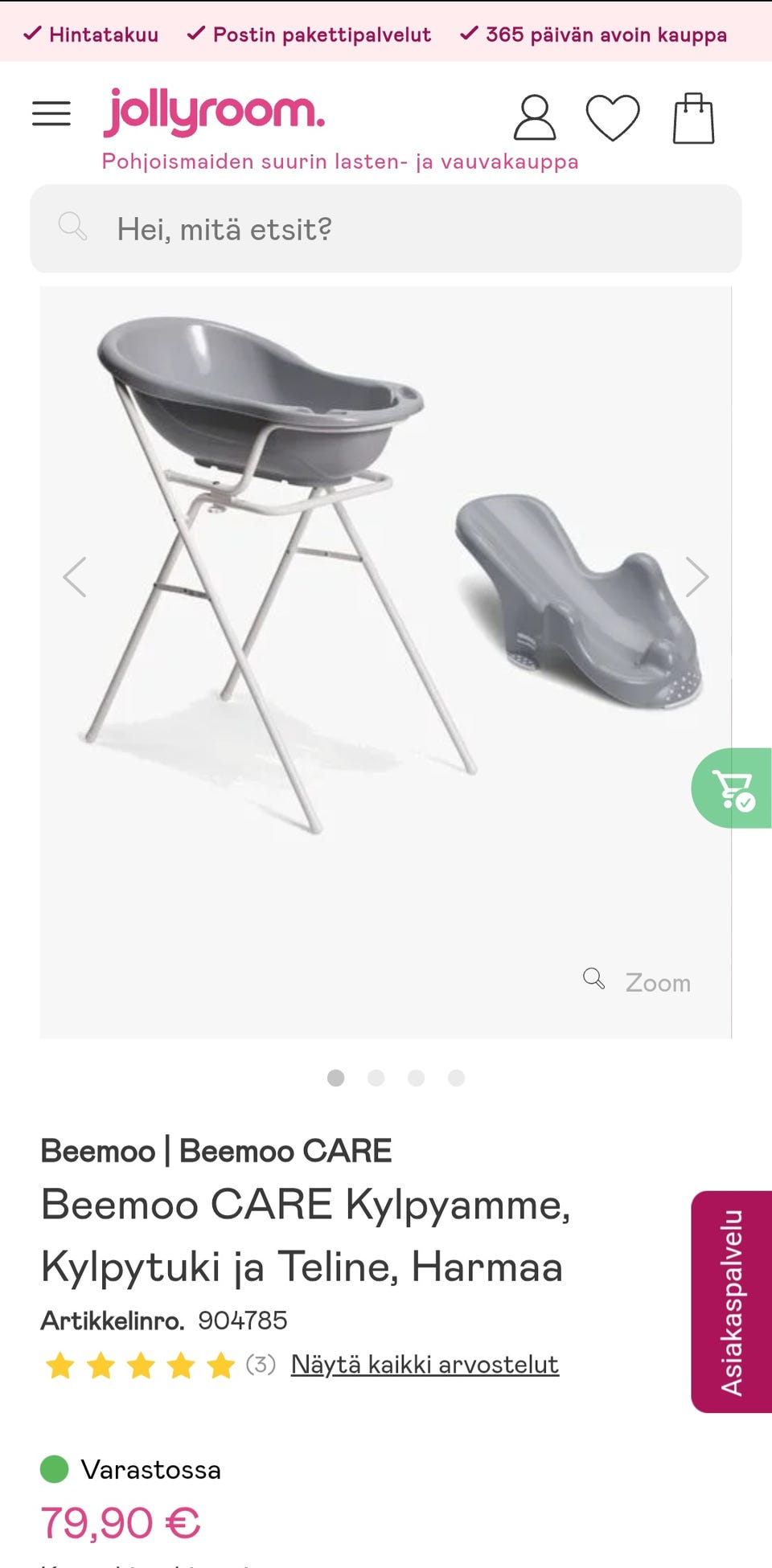The image size is (772, 1568).
Task: Tap the 'Hei, mitä etsit?' search field
Action: (386, 229)
